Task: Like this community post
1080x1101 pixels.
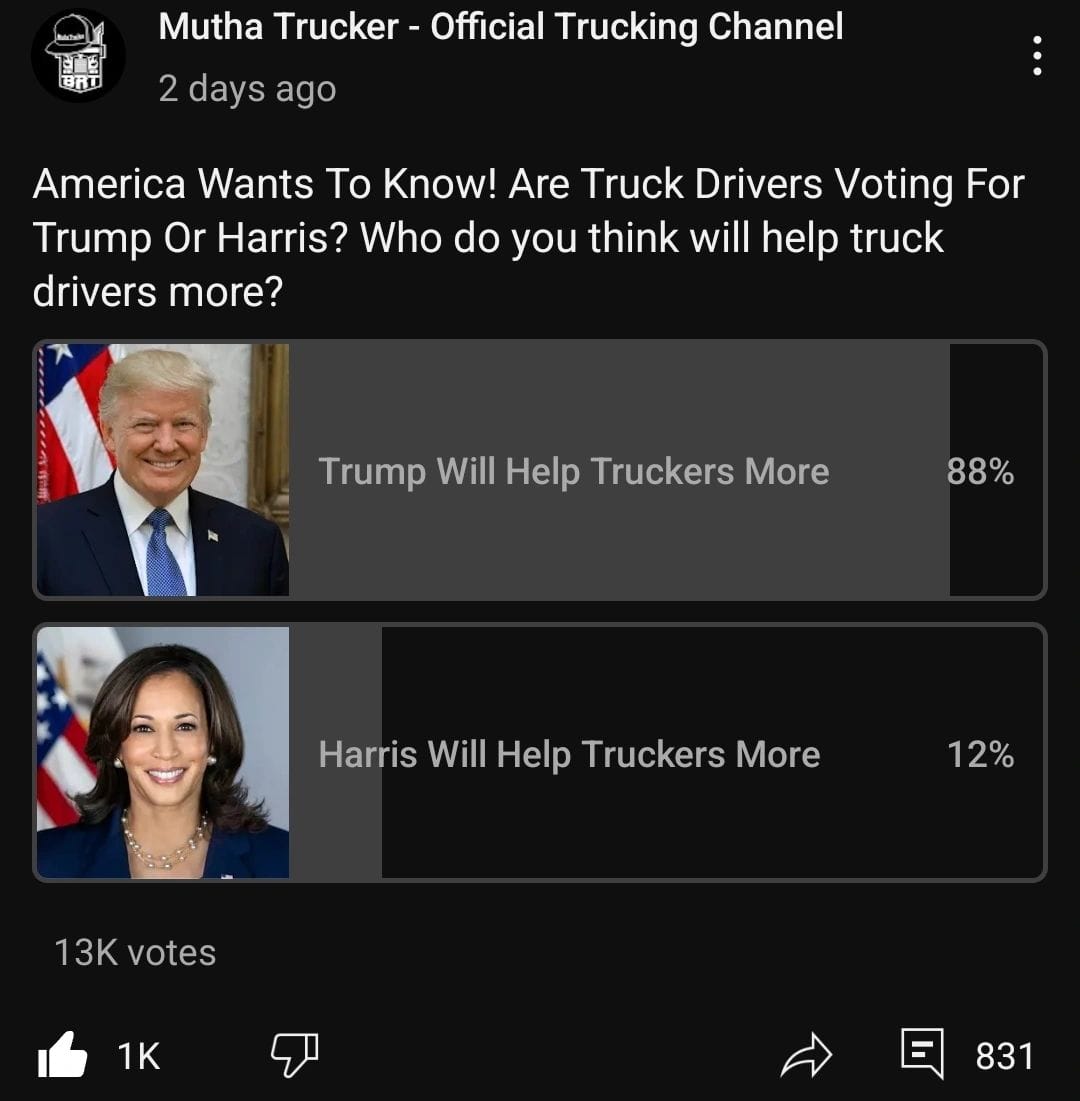Action: 63,1057
